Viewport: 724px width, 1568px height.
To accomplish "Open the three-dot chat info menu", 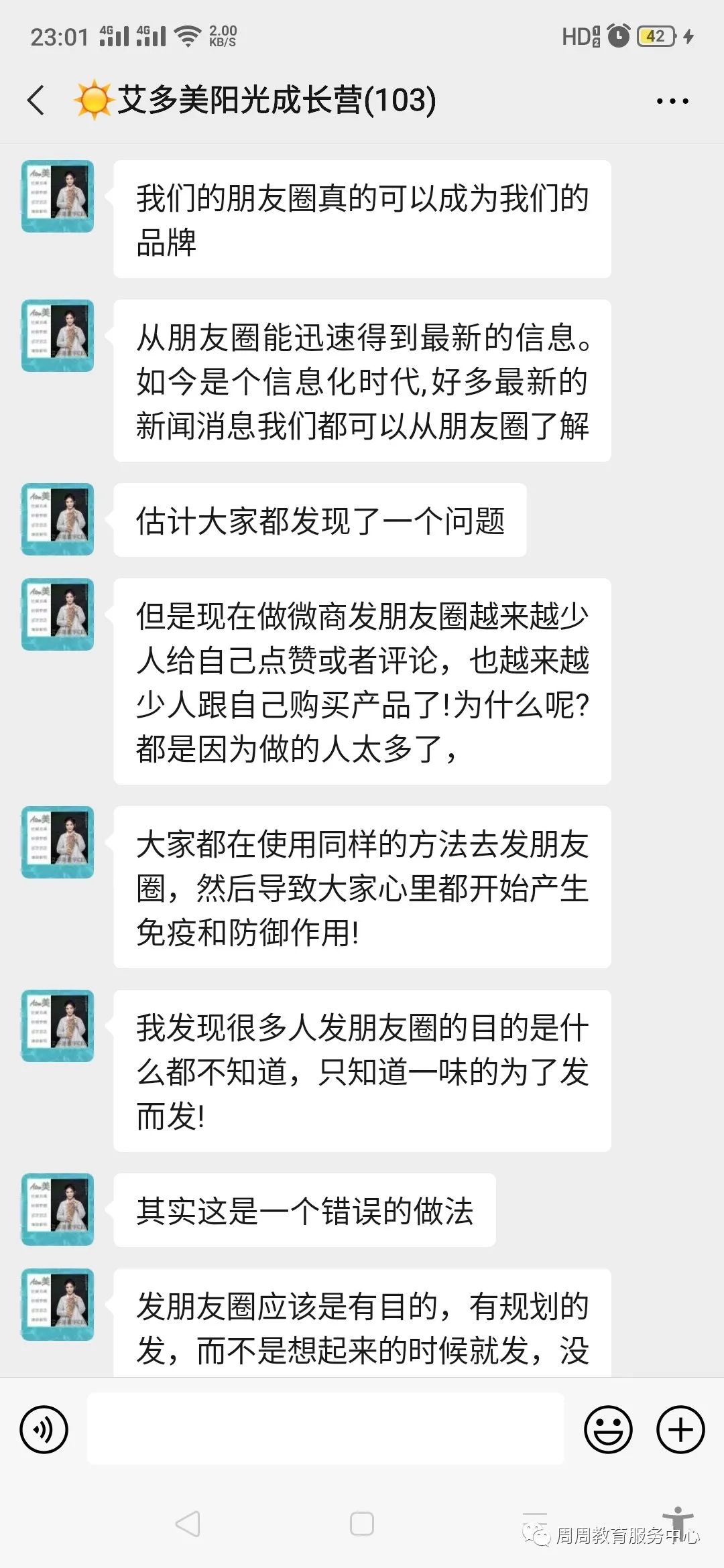I will coord(672,101).
